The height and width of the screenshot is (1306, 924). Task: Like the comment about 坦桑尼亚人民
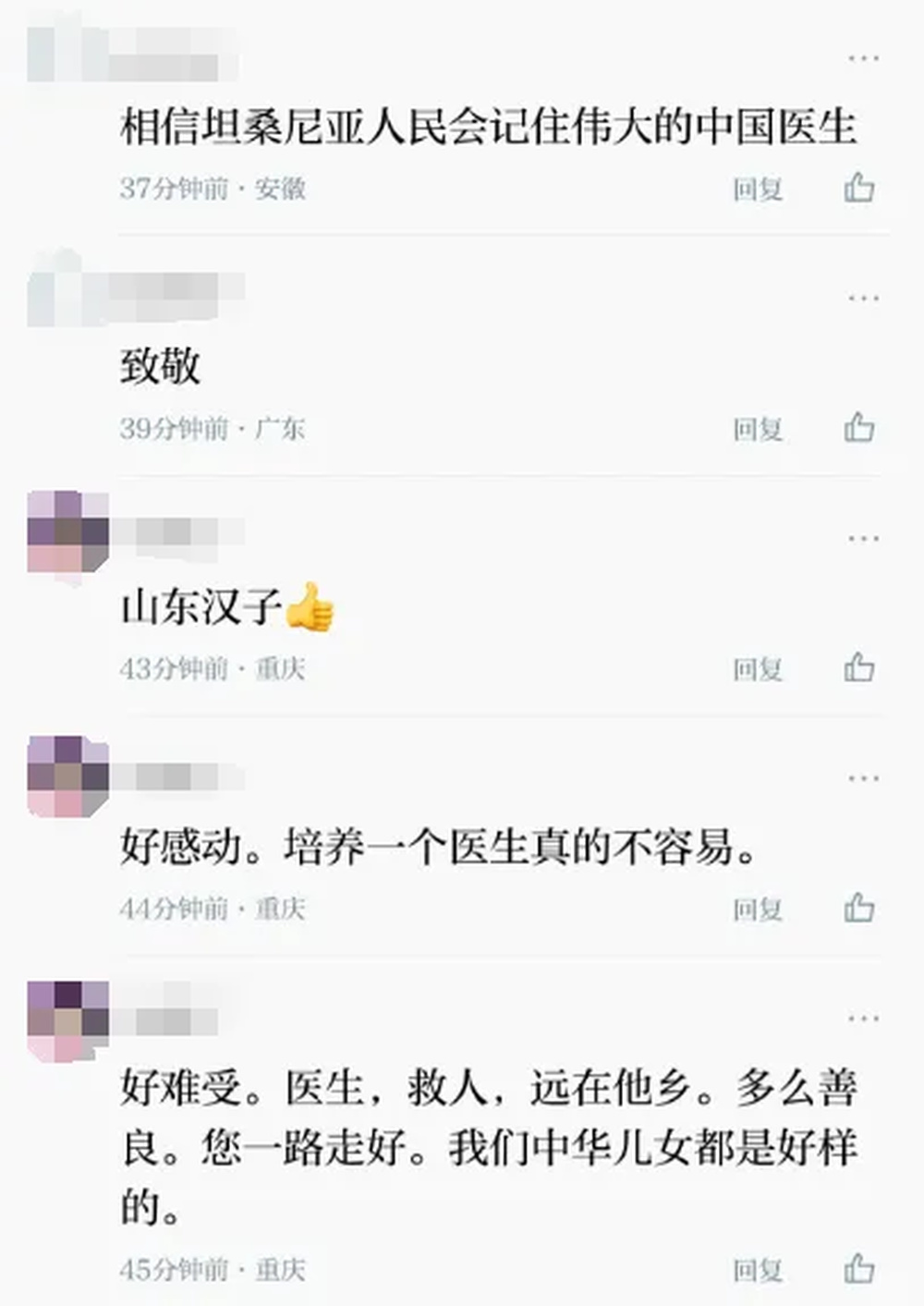[858, 188]
